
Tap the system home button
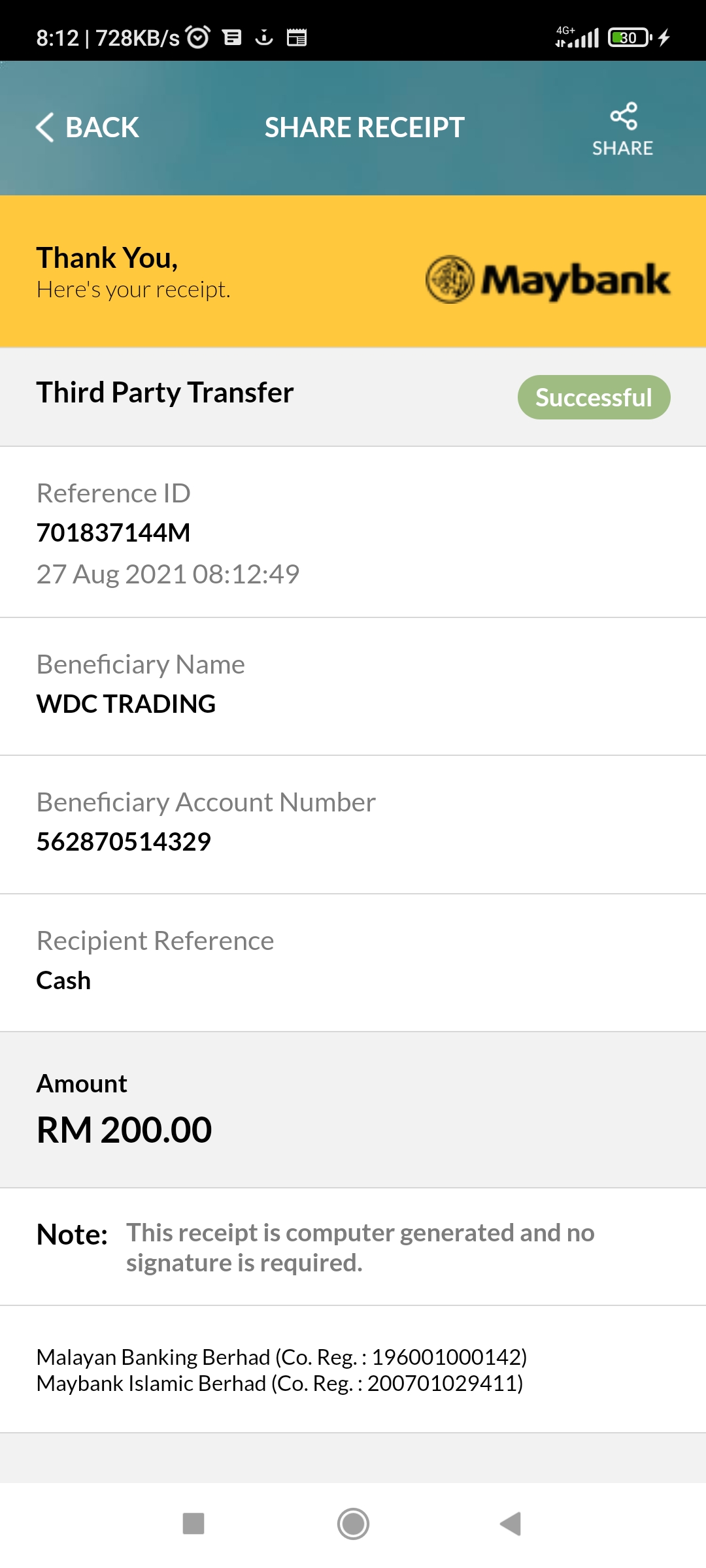point(353,1524)
